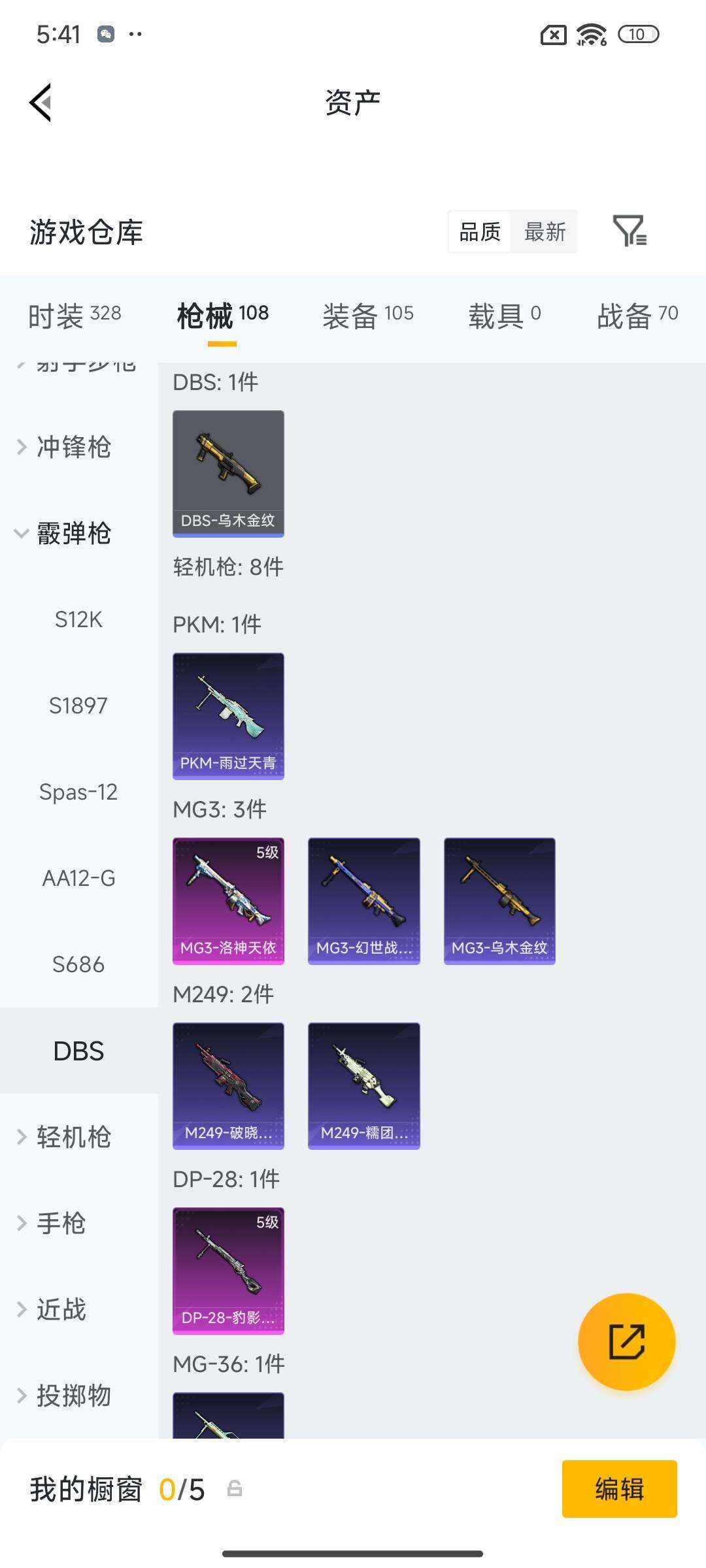Switch to the 装备 tab
Screen dimensions: 706x1568
(x=368, y=316)
